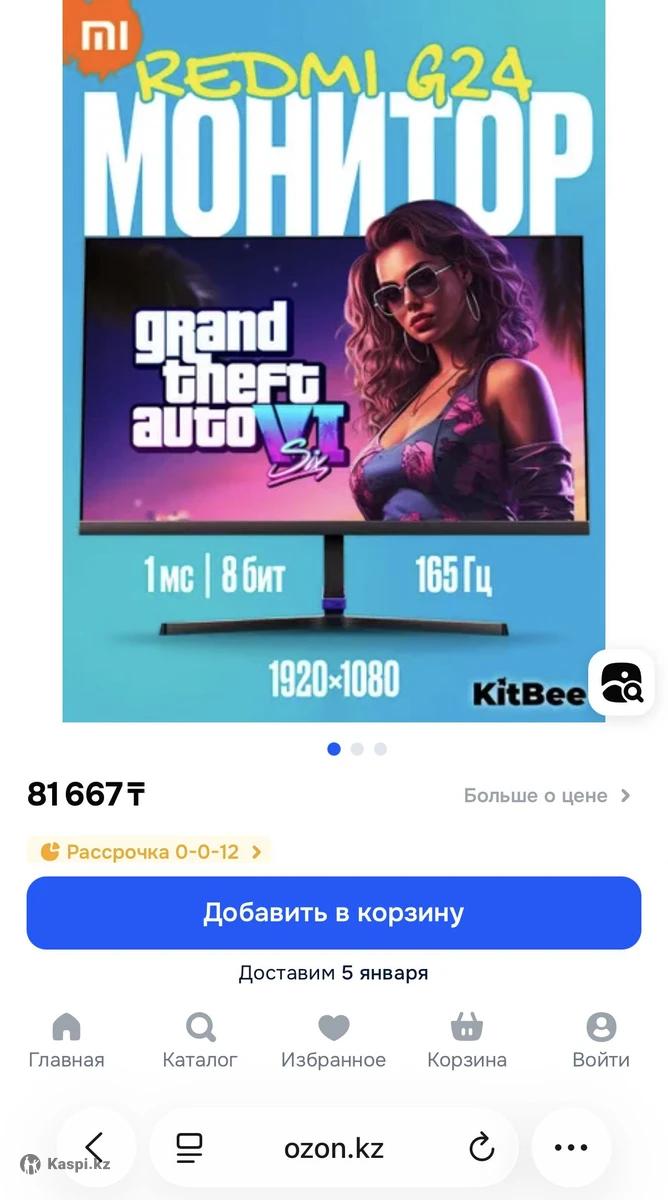Select the second image page dot
This screenshot has width=668, height=1200.
click(357, 749)
